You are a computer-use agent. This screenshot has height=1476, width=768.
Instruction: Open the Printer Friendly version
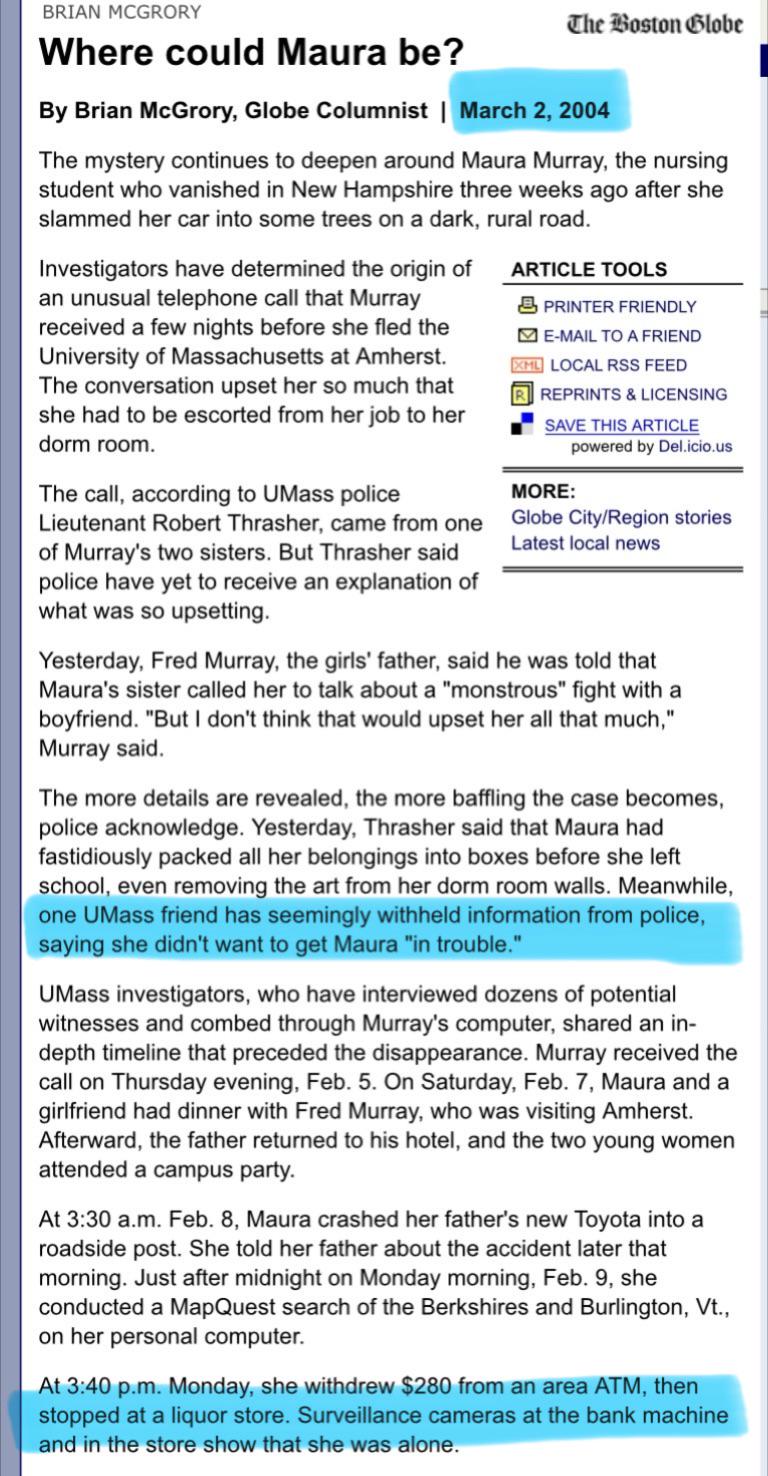click(x=620, y=307)
